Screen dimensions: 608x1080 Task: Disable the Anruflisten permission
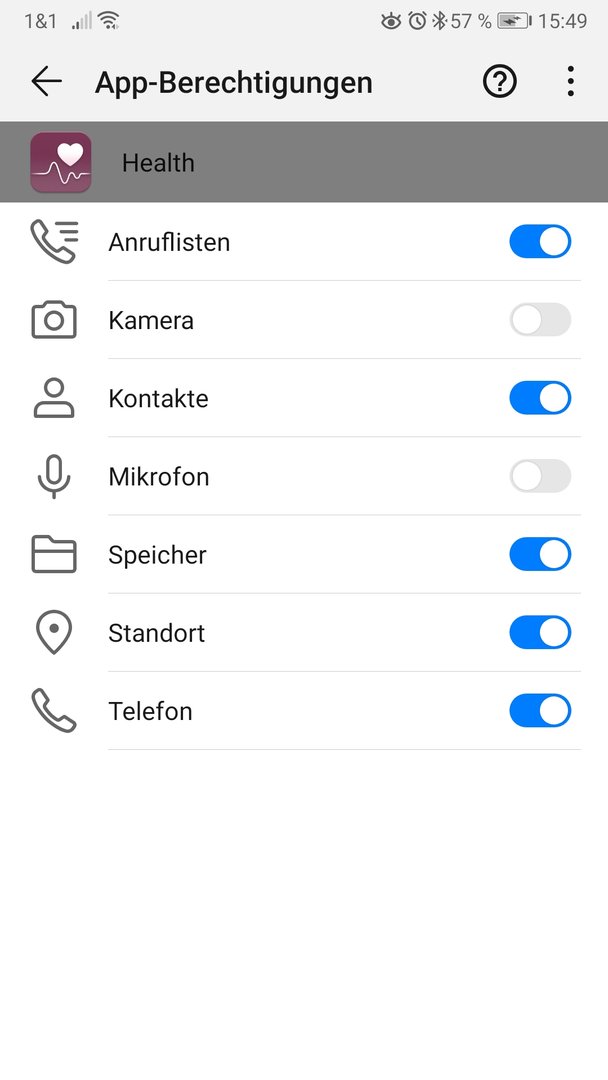click(540, 242)
